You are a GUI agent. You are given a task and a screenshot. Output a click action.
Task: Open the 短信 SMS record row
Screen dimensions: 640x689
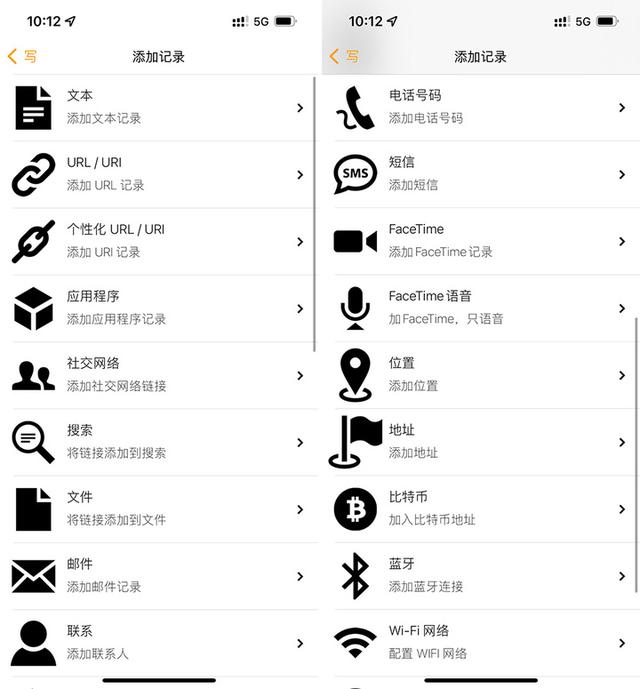coord(482,174)
